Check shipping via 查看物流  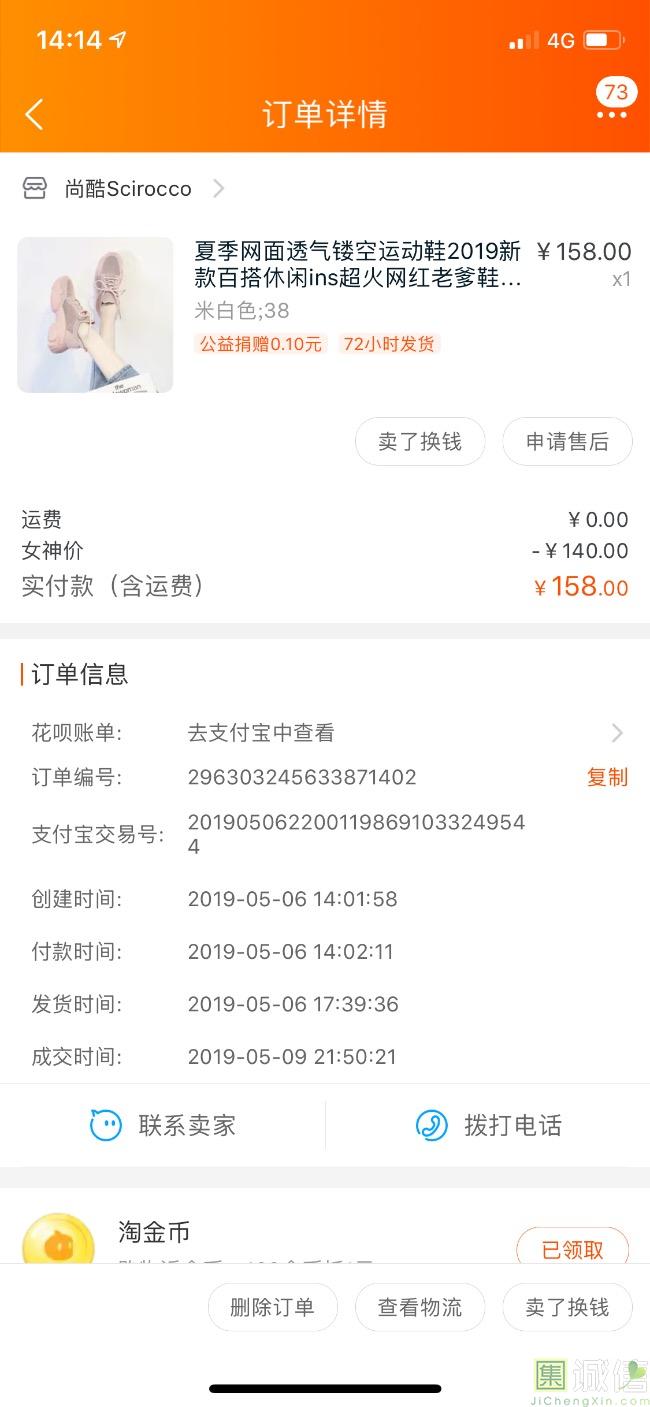[420, 1307]
